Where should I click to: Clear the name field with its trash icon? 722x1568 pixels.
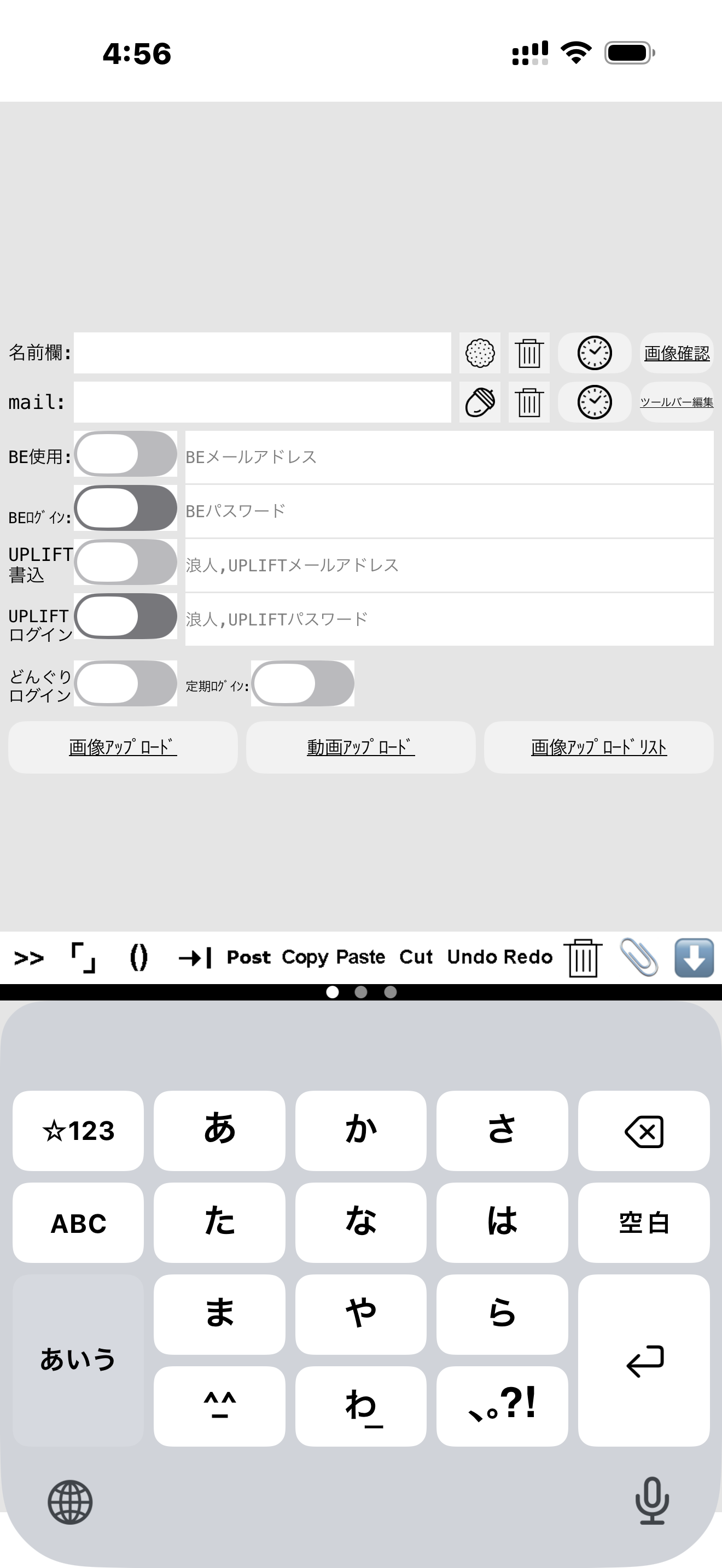pos(528,353)
